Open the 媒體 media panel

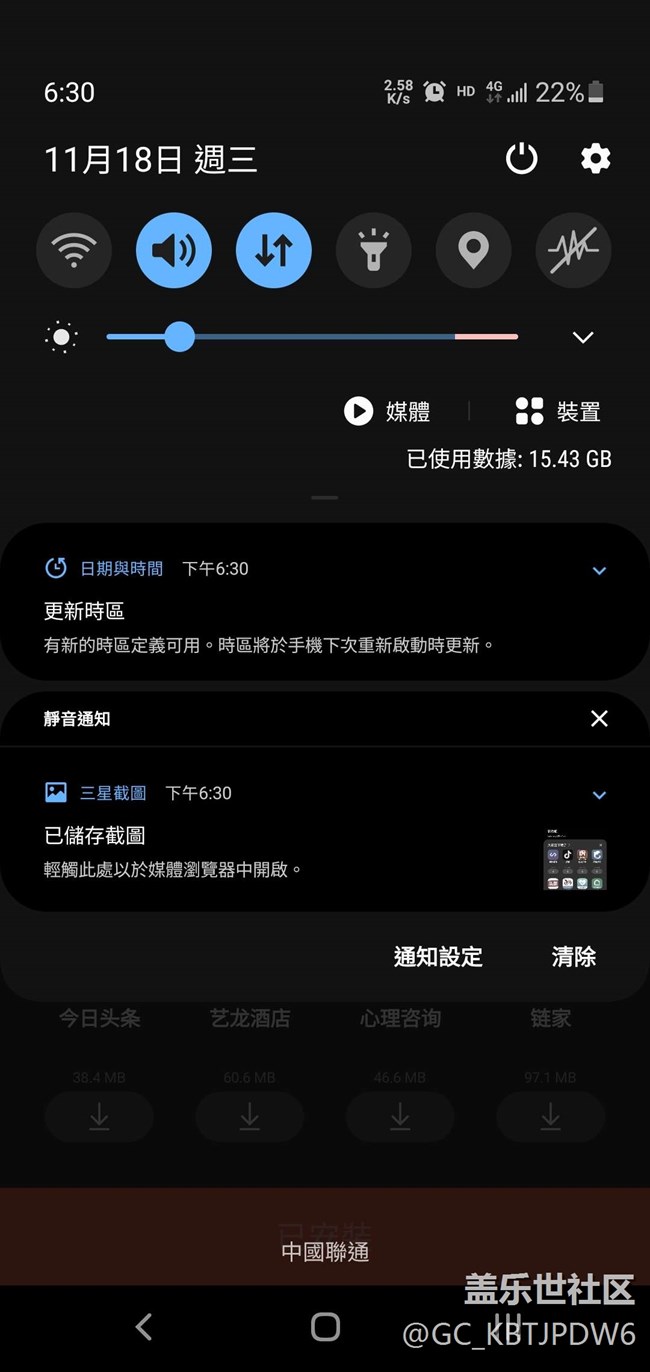point(388,411)
